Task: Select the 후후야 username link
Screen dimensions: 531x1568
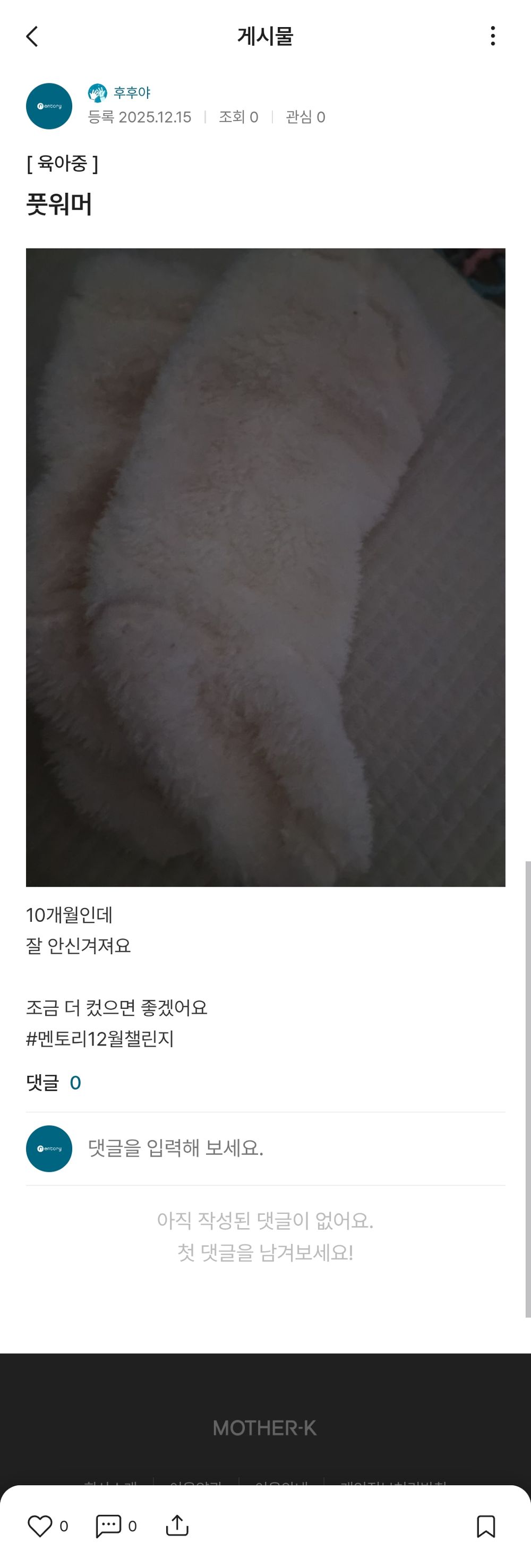Action: (133, 92)
